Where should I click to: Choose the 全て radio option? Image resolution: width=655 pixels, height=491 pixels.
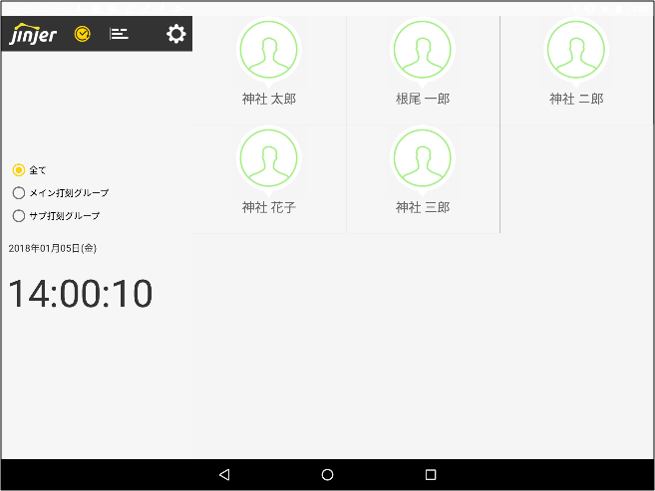pyautogui.click(x=19, y=170)
